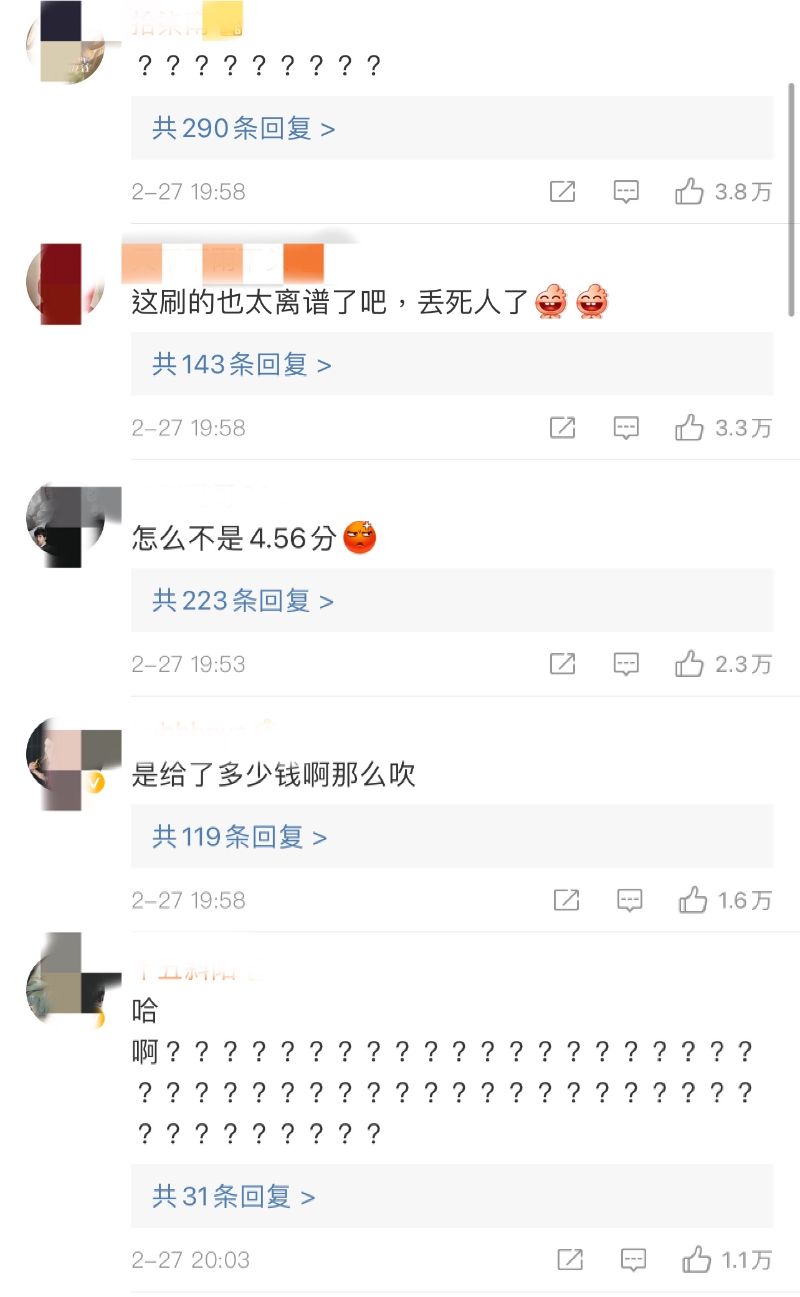Repost the comment posted at 2-27 20:03
The image size is (800, 1297).
[569, 1260]
